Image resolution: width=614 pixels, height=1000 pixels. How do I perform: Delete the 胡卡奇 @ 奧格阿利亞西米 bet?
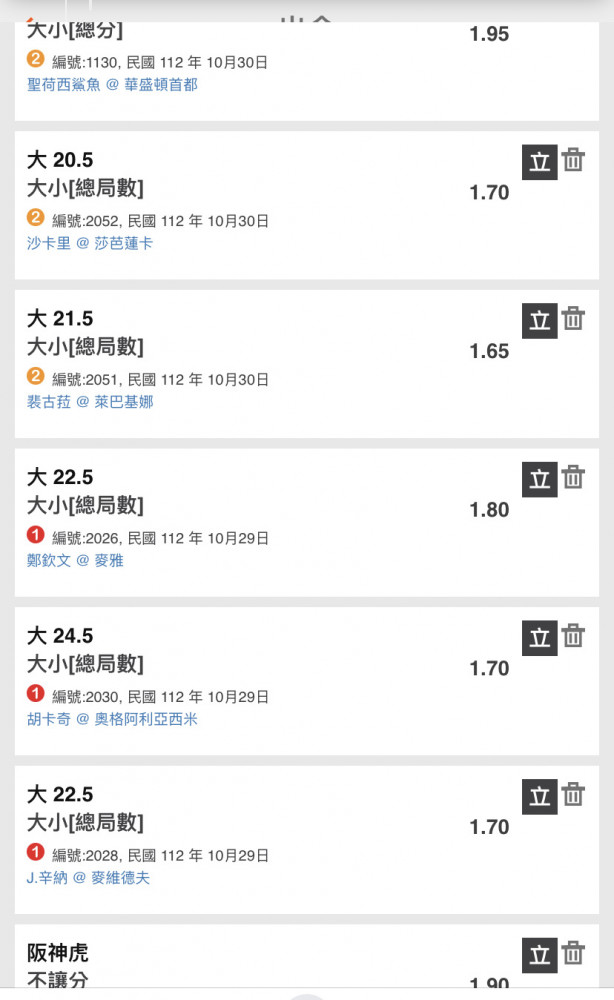tap(573, 635)
